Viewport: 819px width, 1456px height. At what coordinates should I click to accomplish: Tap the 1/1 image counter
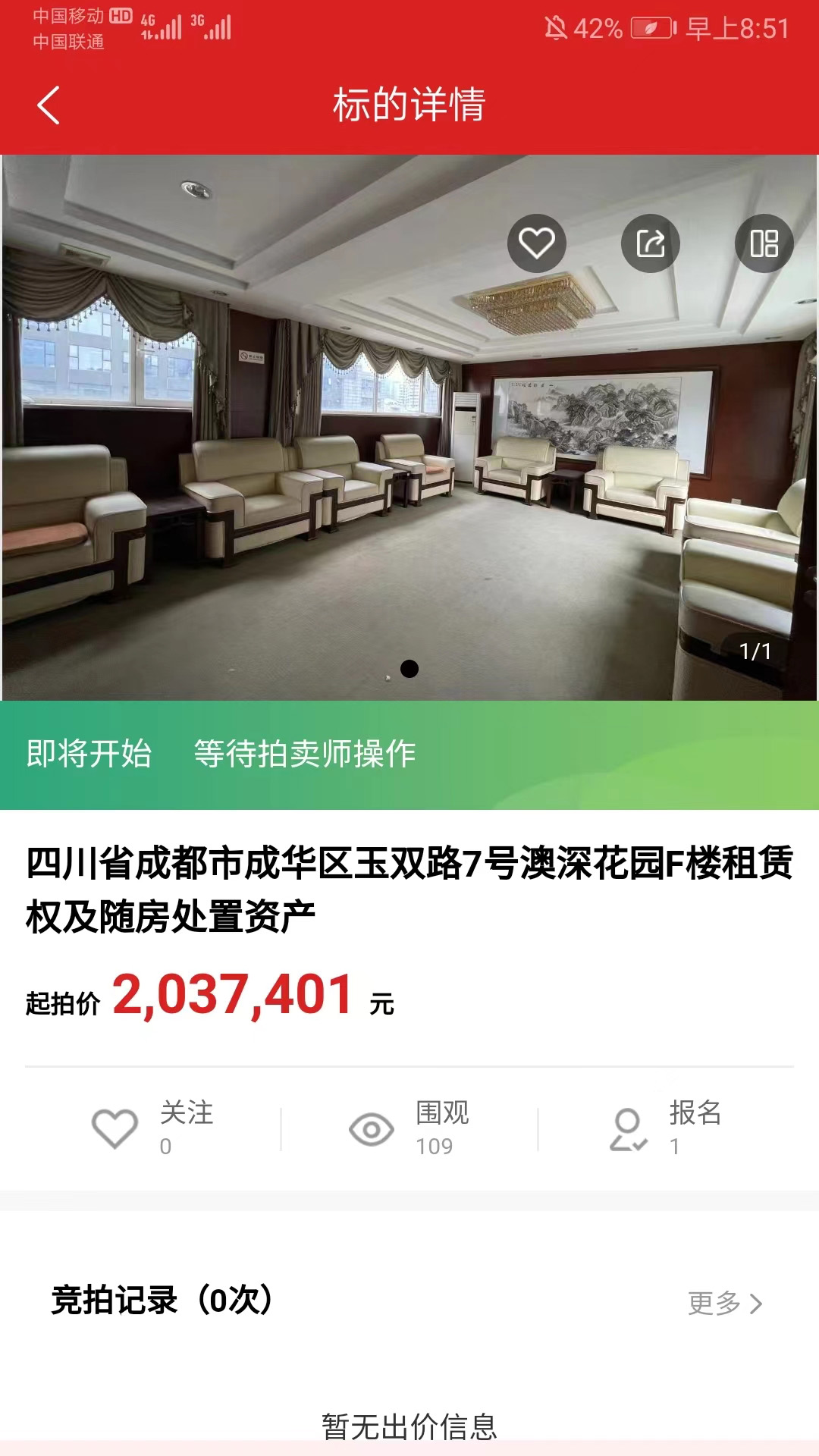755,649
